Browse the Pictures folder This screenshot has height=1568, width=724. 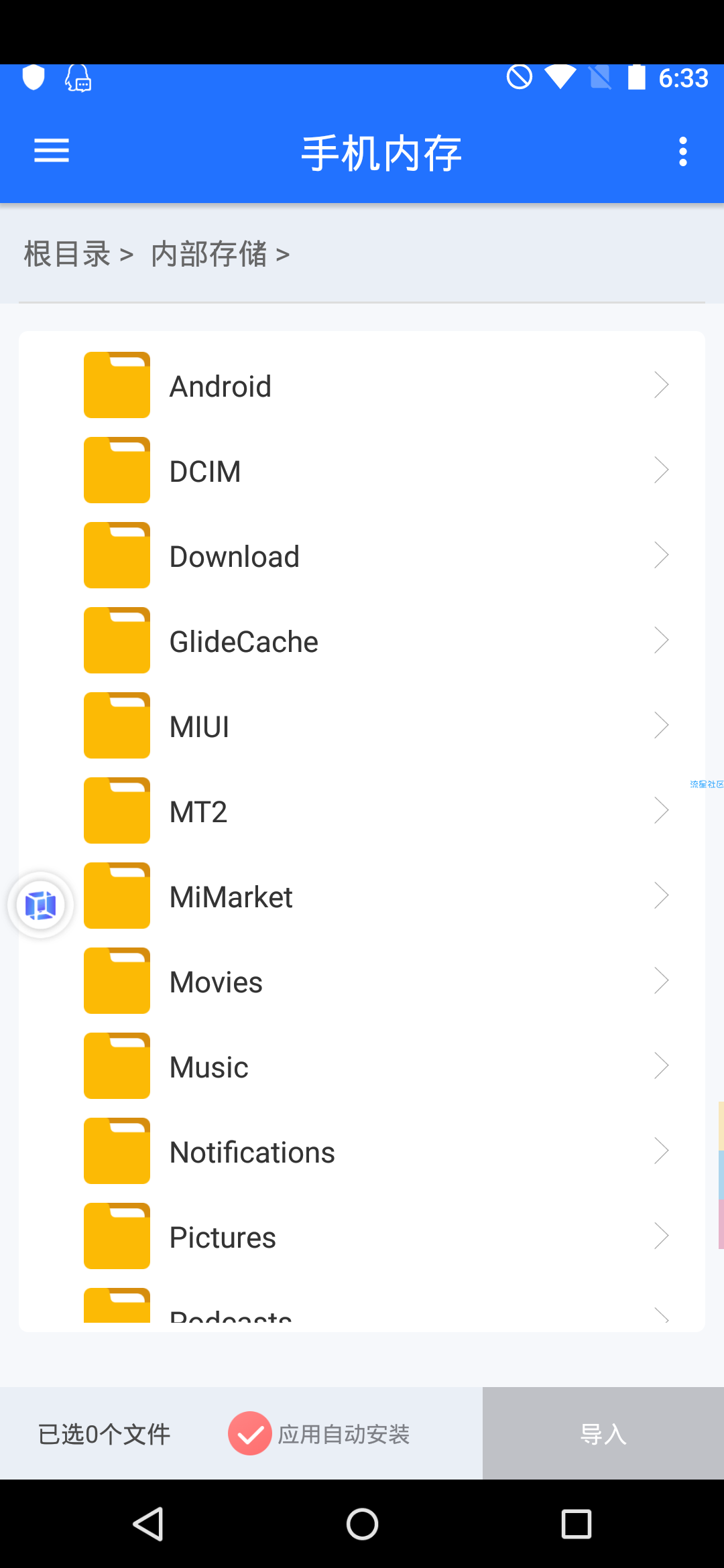pos(362,1236)
